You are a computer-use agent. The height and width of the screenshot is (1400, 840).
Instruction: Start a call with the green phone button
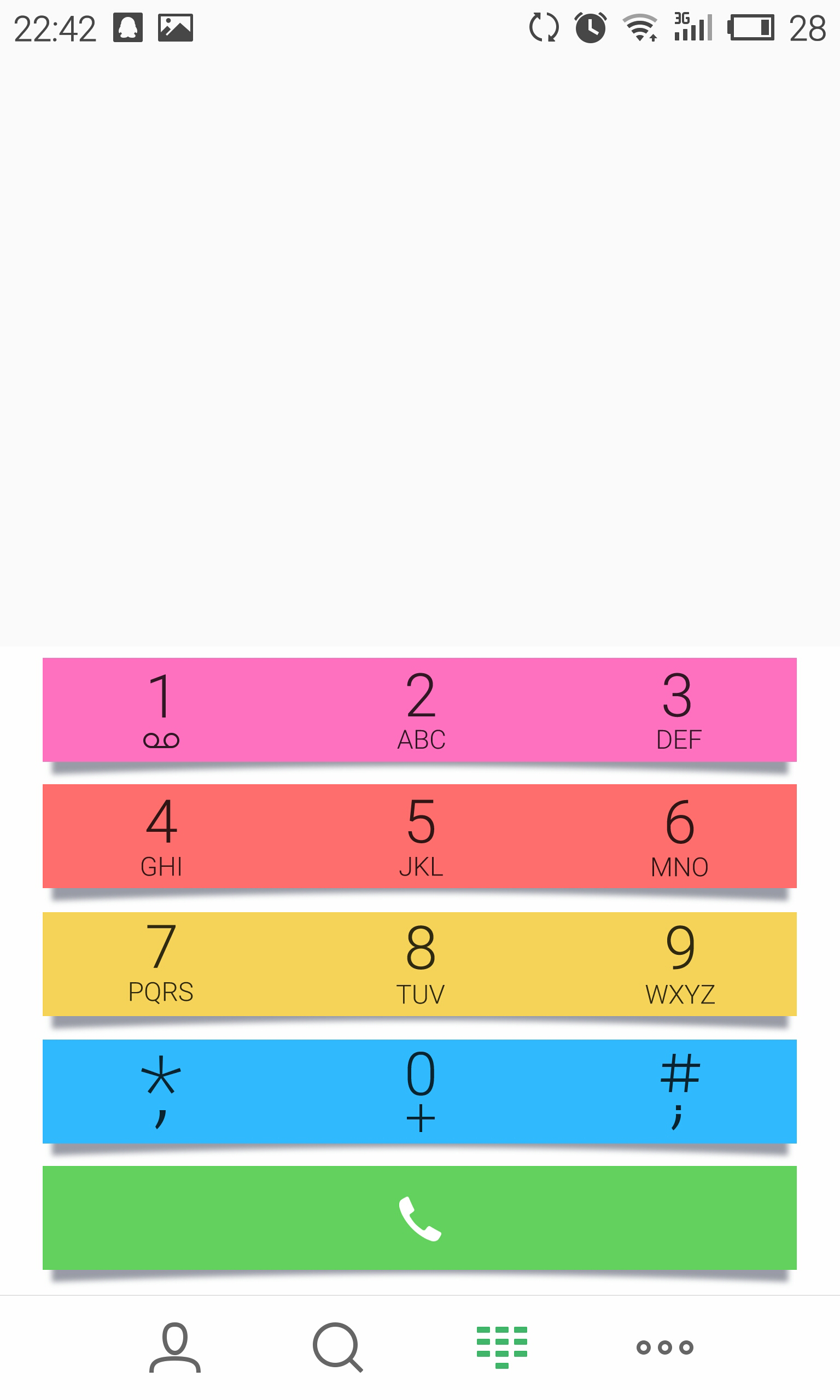pos(419,1217)
